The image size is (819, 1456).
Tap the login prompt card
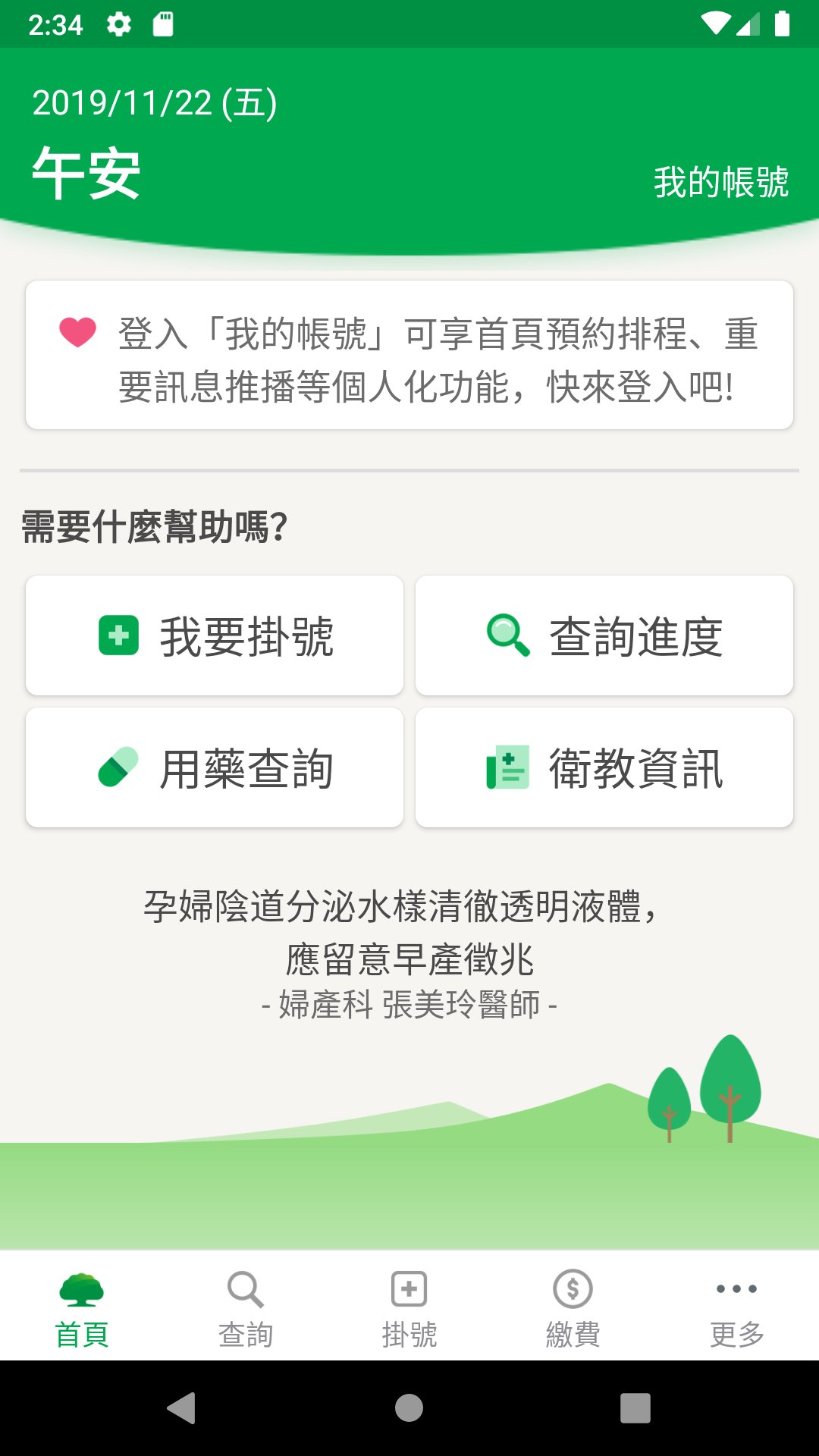point(409,355)
